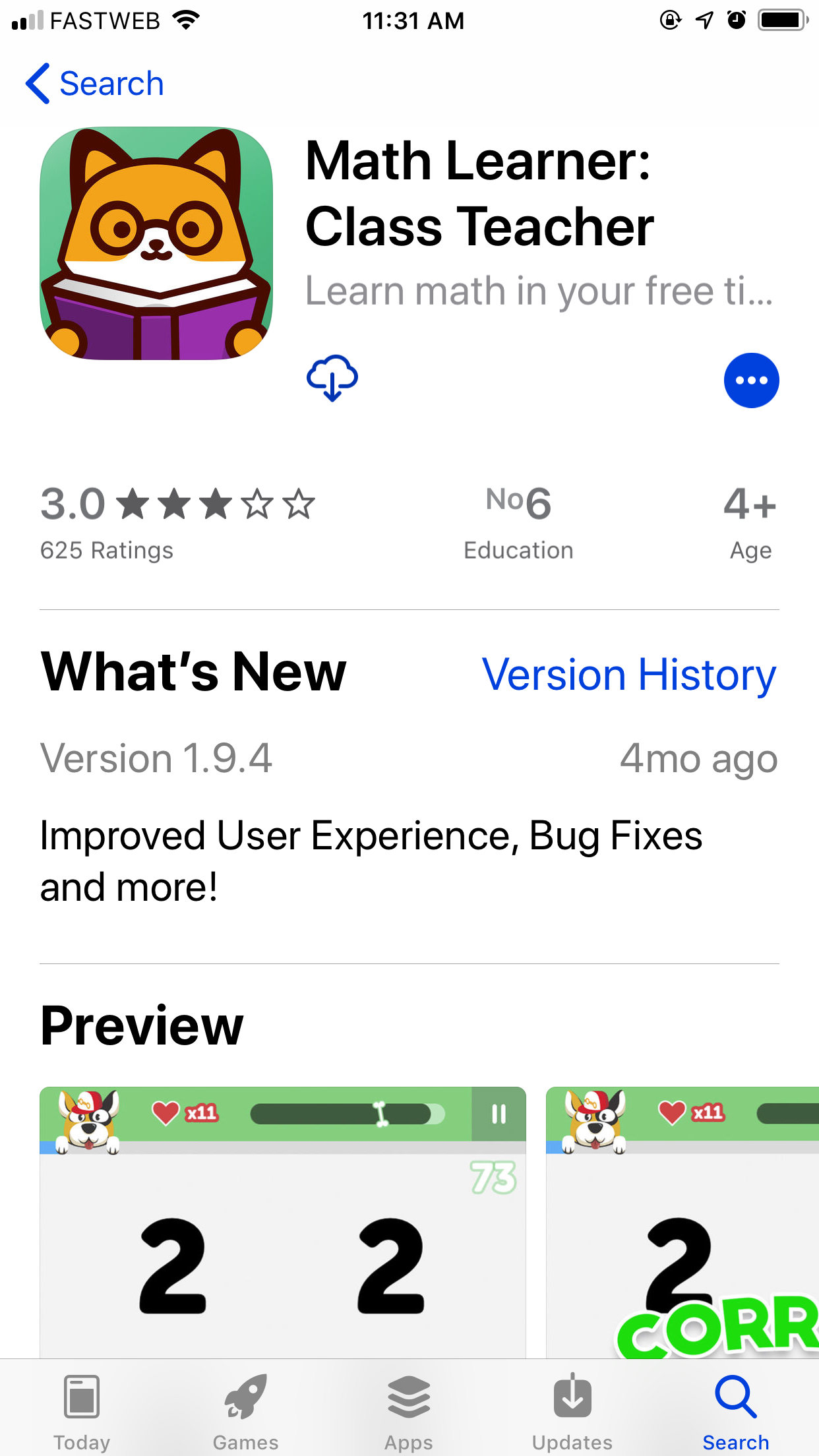
Task: Switch to the Today tab
Action: click(82, 1411)
